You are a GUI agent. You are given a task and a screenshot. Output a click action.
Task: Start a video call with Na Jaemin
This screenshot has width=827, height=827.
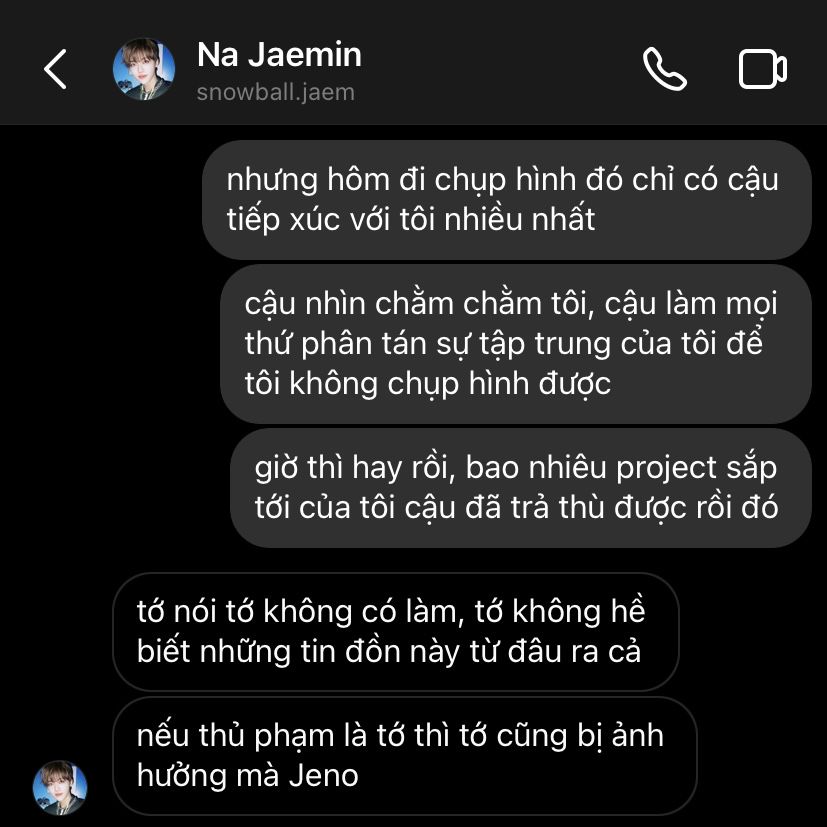[x=762, y=69]
